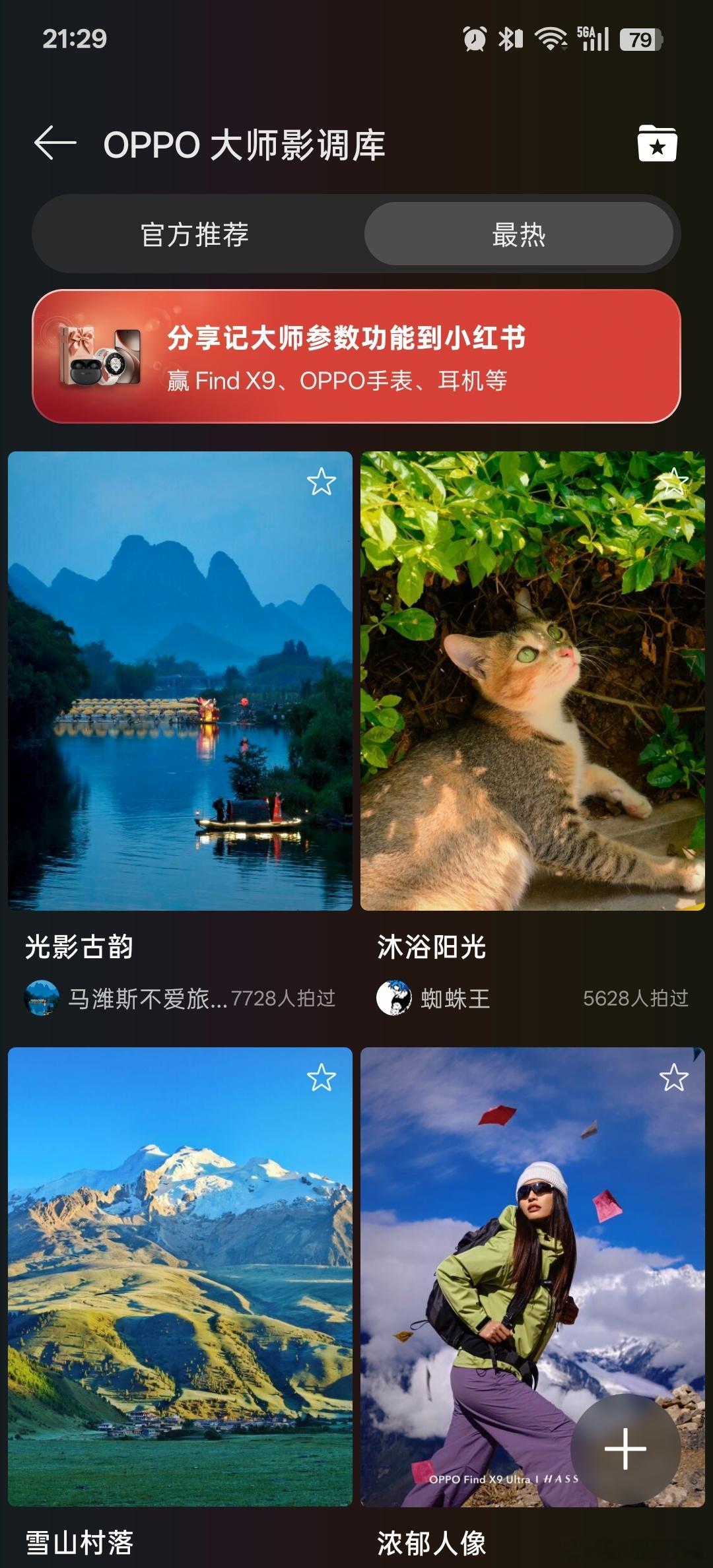Create a new preset with plus button
Image resolution: width=713 pixels, height=1568 pixels.
click(625, 1449)
